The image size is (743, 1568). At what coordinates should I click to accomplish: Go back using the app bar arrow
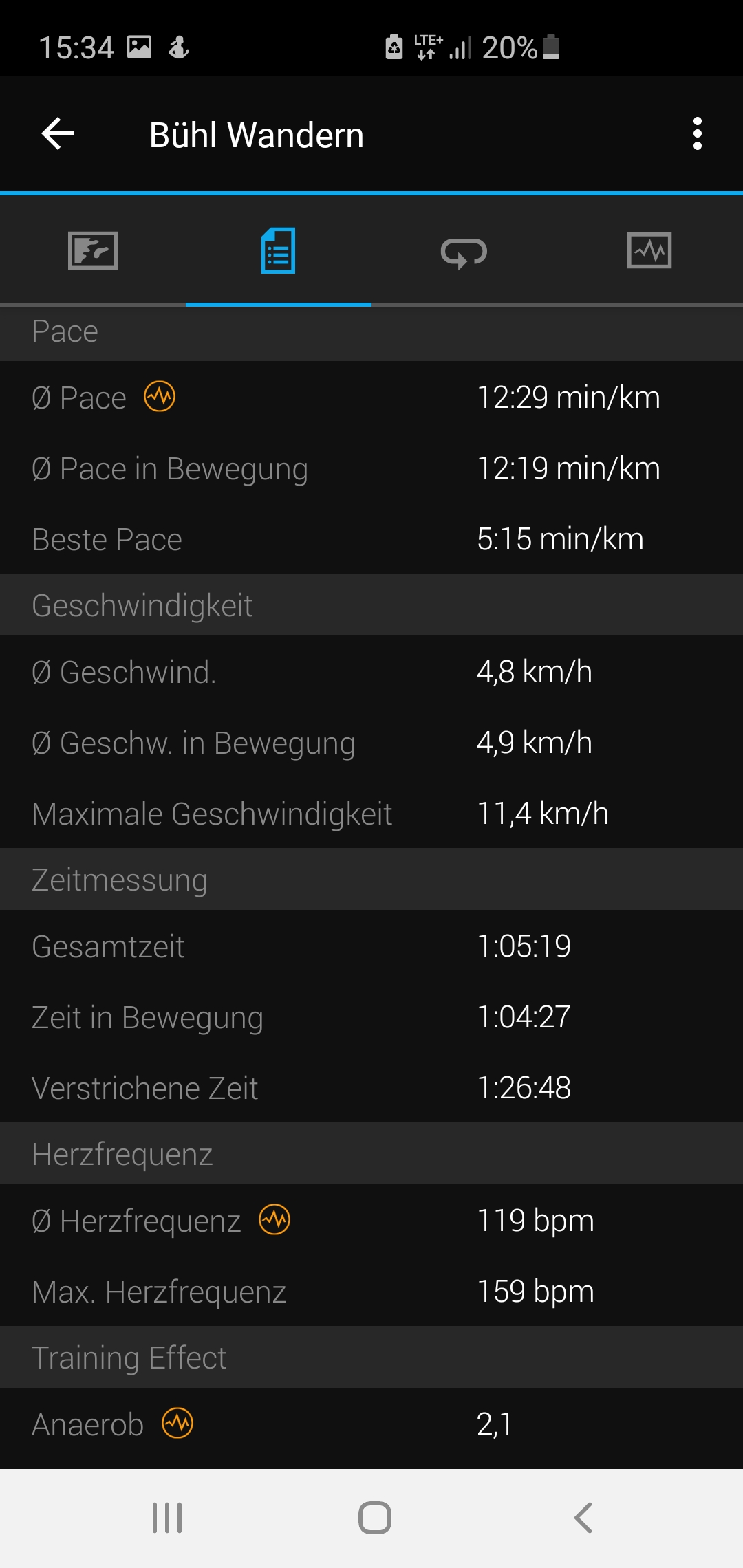tap(58, 133)
